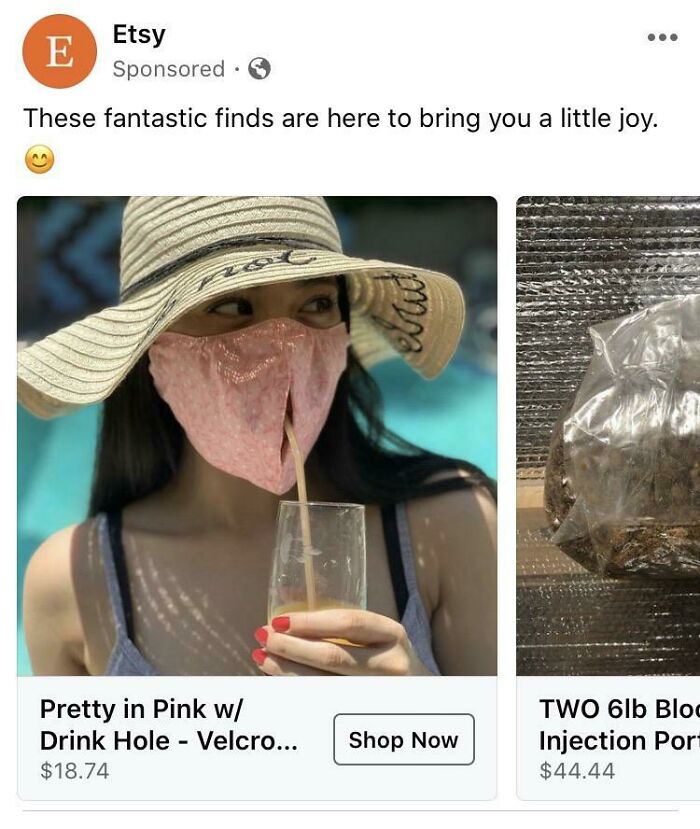Open the post's three-dot options menu

click(x=662, y=37)
